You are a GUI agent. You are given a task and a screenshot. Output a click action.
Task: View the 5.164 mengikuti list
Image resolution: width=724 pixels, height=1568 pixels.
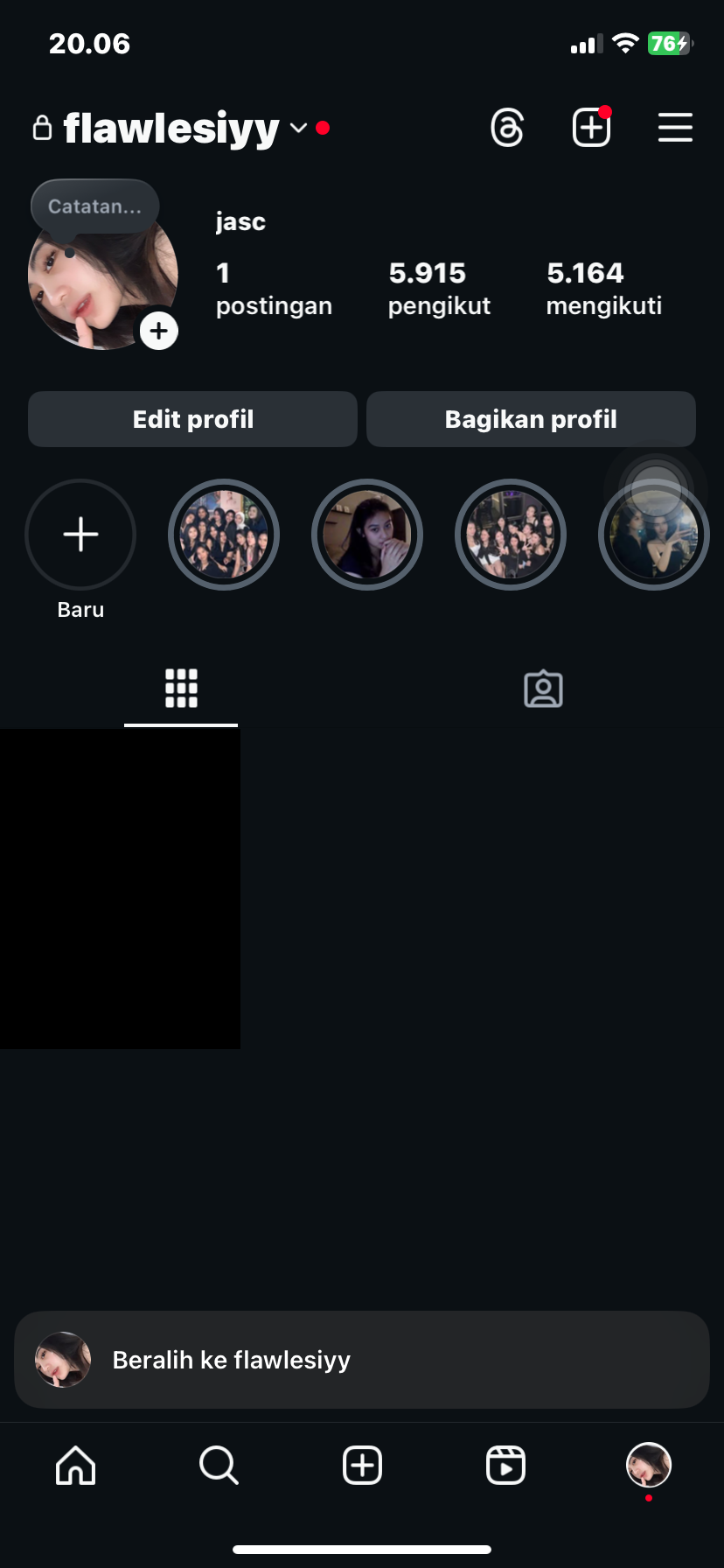pyautogui.click(x=603, y=288)
